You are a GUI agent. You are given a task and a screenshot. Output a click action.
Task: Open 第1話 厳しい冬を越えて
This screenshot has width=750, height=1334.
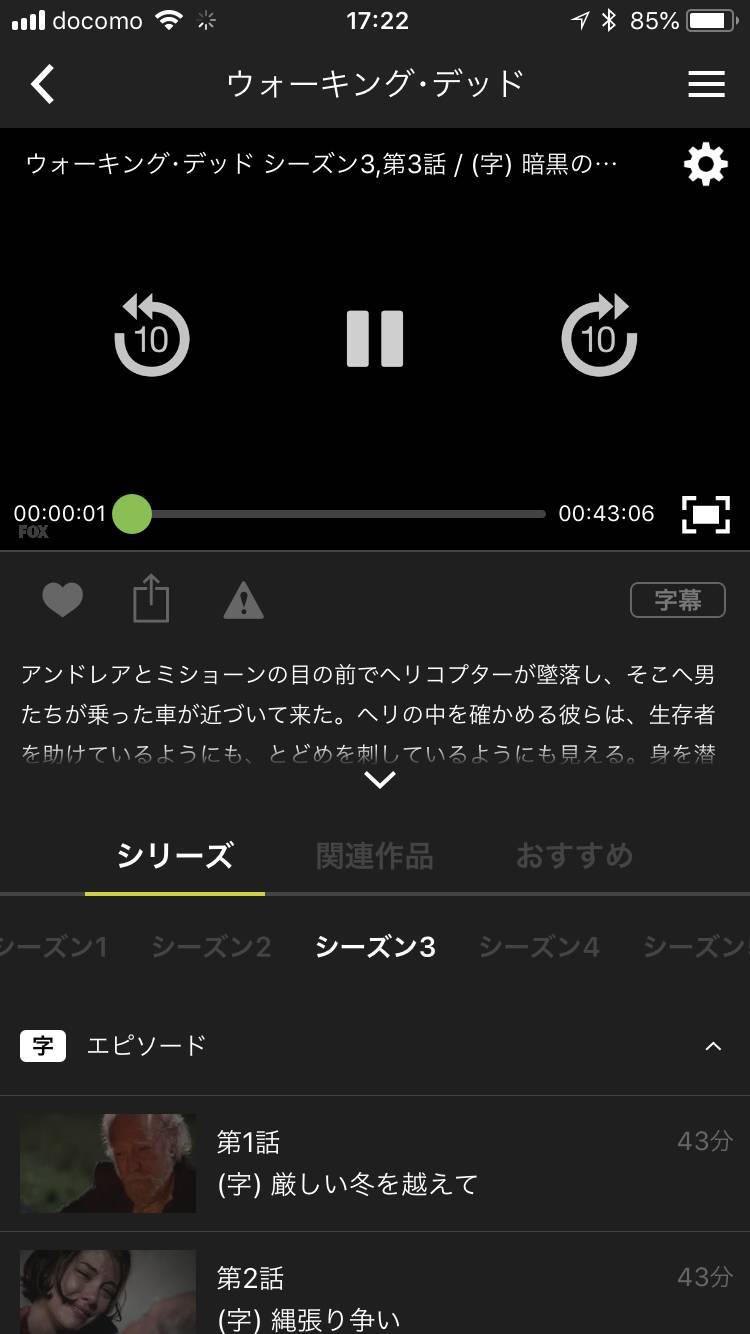(x=375, y=1164)
